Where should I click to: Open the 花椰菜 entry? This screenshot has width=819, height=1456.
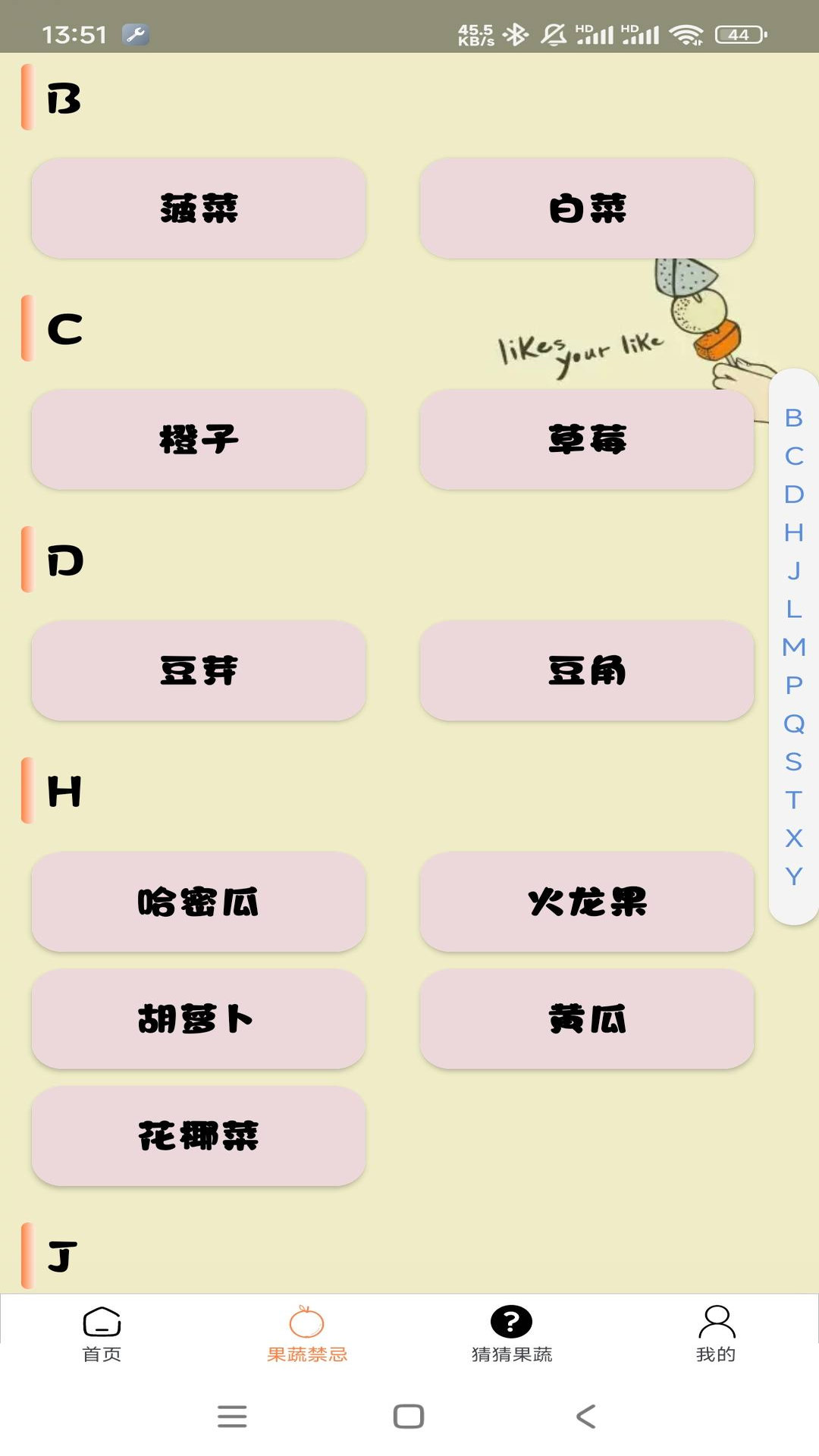[x=199, y=1136]
